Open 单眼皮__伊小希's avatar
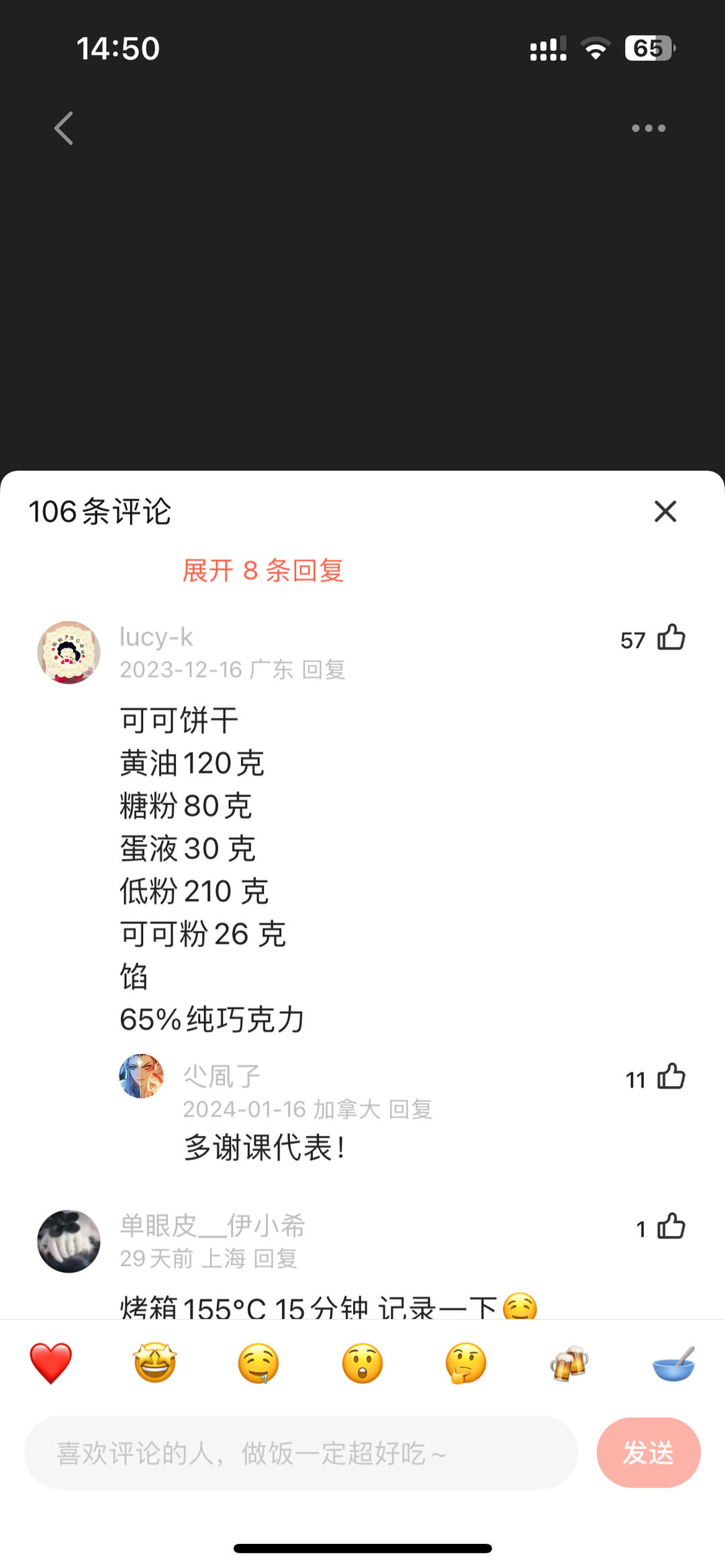This screenshot has height=1568, width=725. pos(68,1241)
